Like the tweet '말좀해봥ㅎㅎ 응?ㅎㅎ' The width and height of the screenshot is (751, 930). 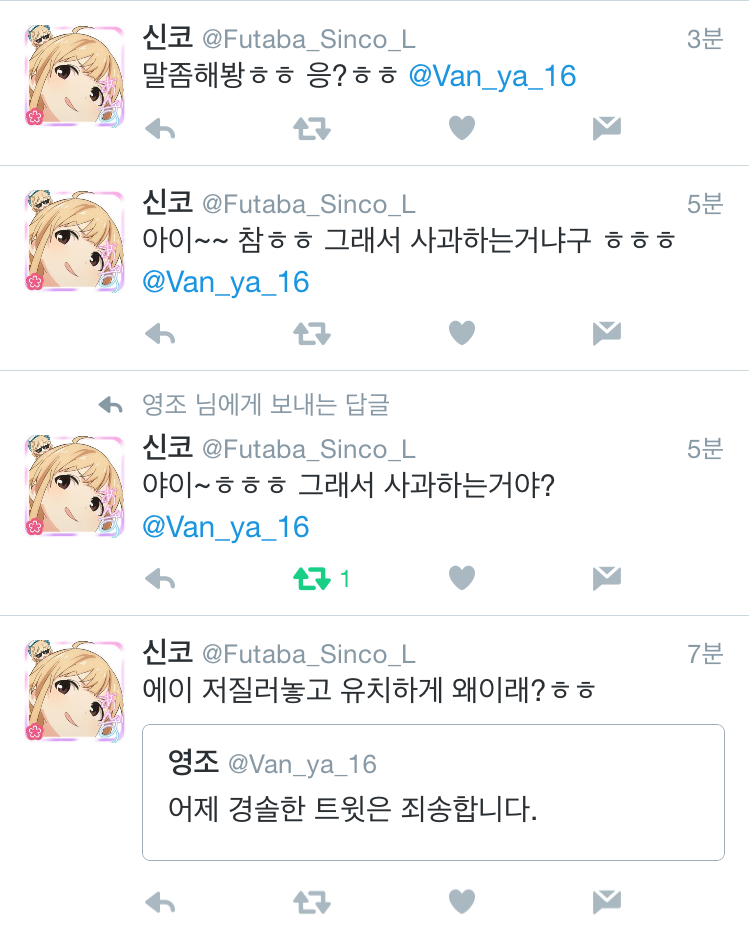point(461,129)
